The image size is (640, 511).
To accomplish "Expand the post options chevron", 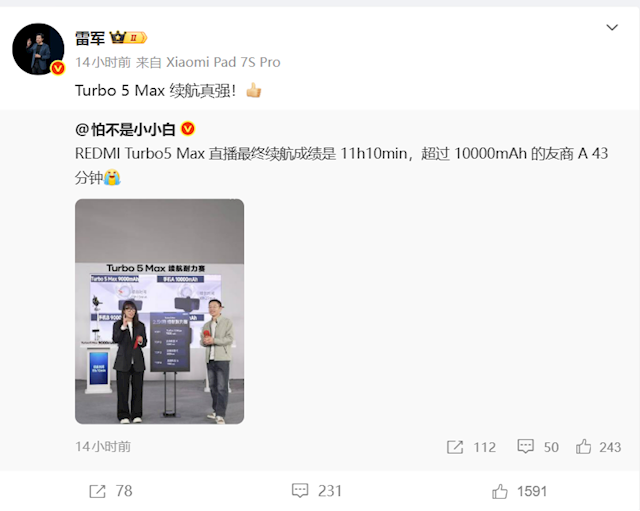I will (611, 26).
